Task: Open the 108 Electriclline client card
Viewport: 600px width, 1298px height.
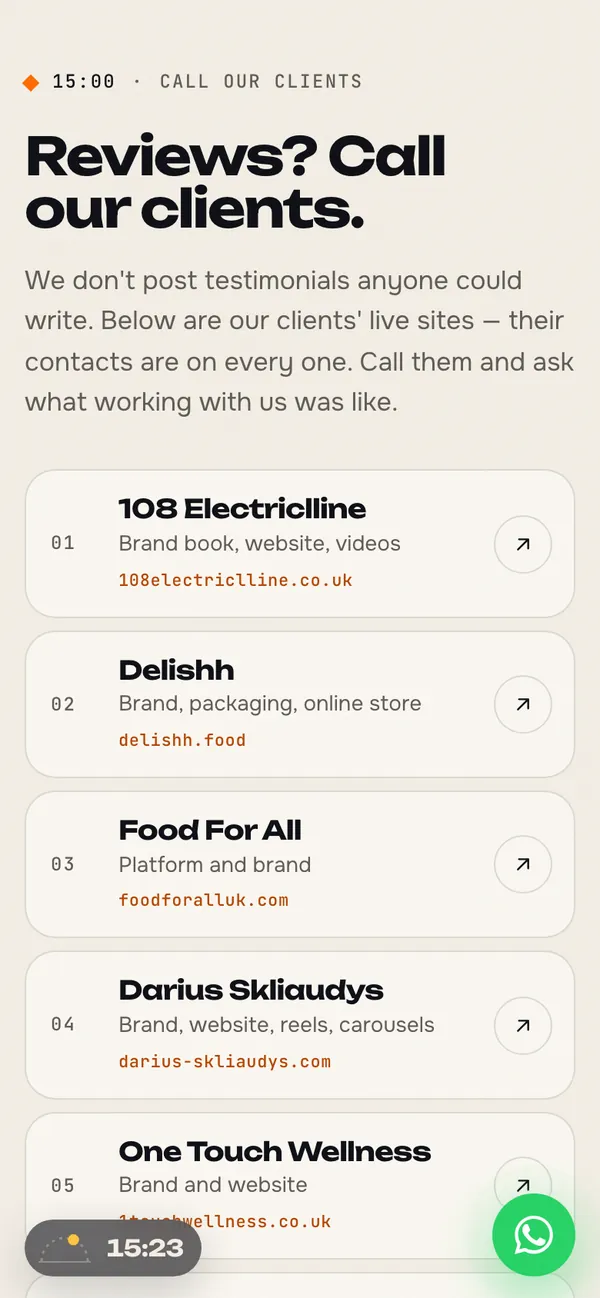Action: pyautogui.click(x=300, y=543)
